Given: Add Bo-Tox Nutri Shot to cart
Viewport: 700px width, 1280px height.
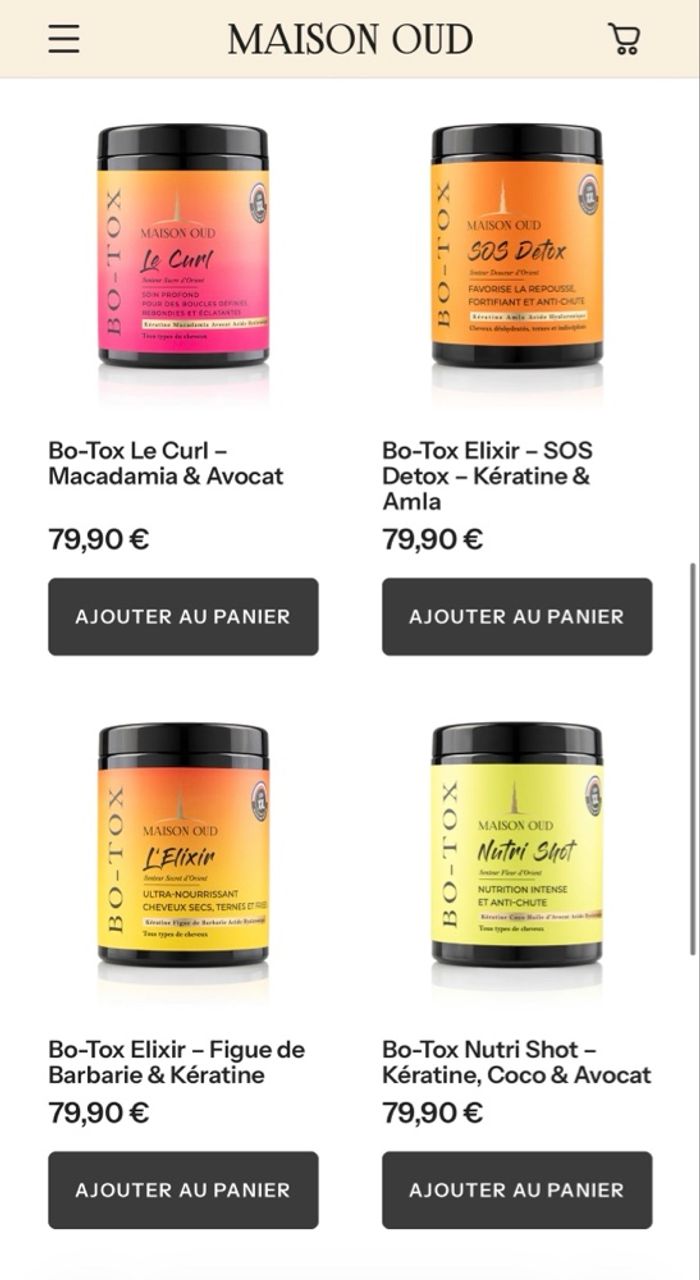Looking at the screenshot, I should point(517,1190).
